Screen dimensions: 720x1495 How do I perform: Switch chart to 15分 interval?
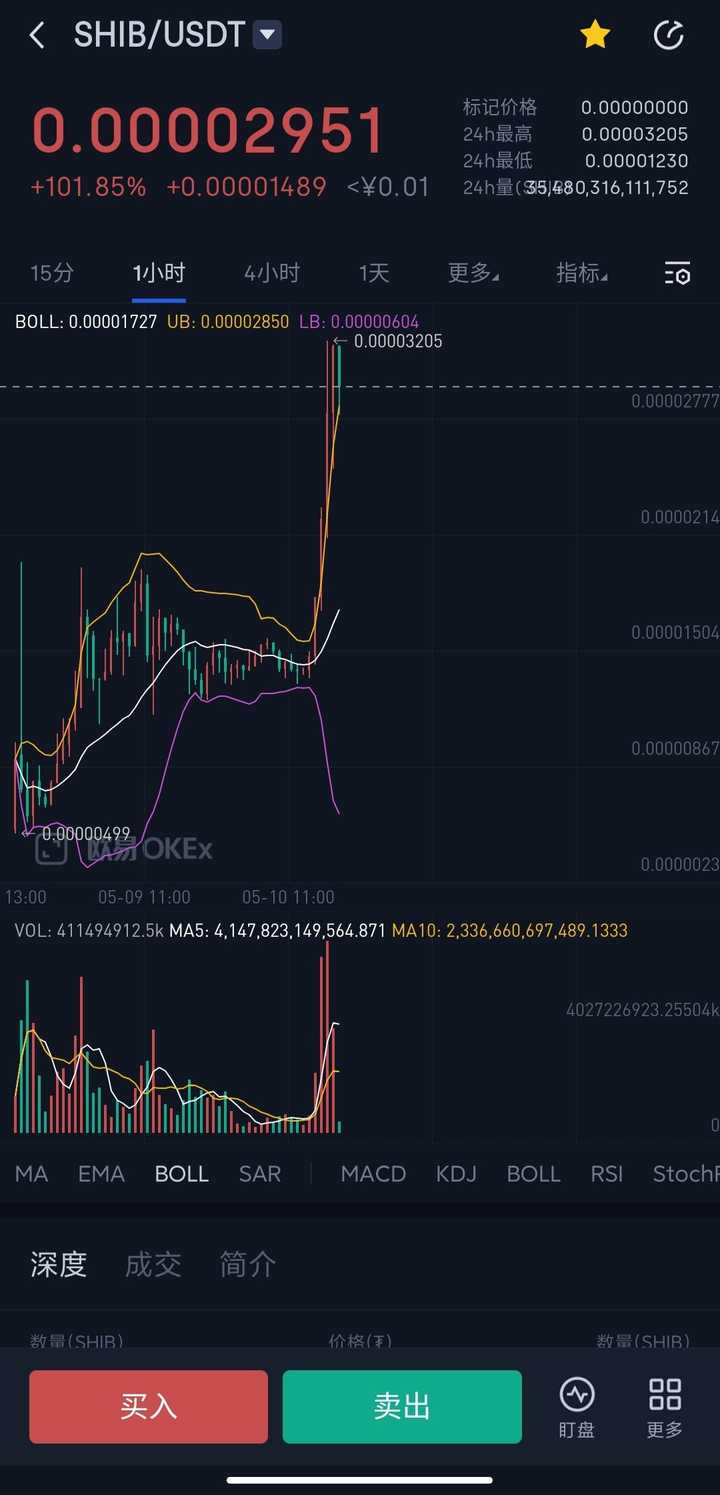[x=52, y=273]
